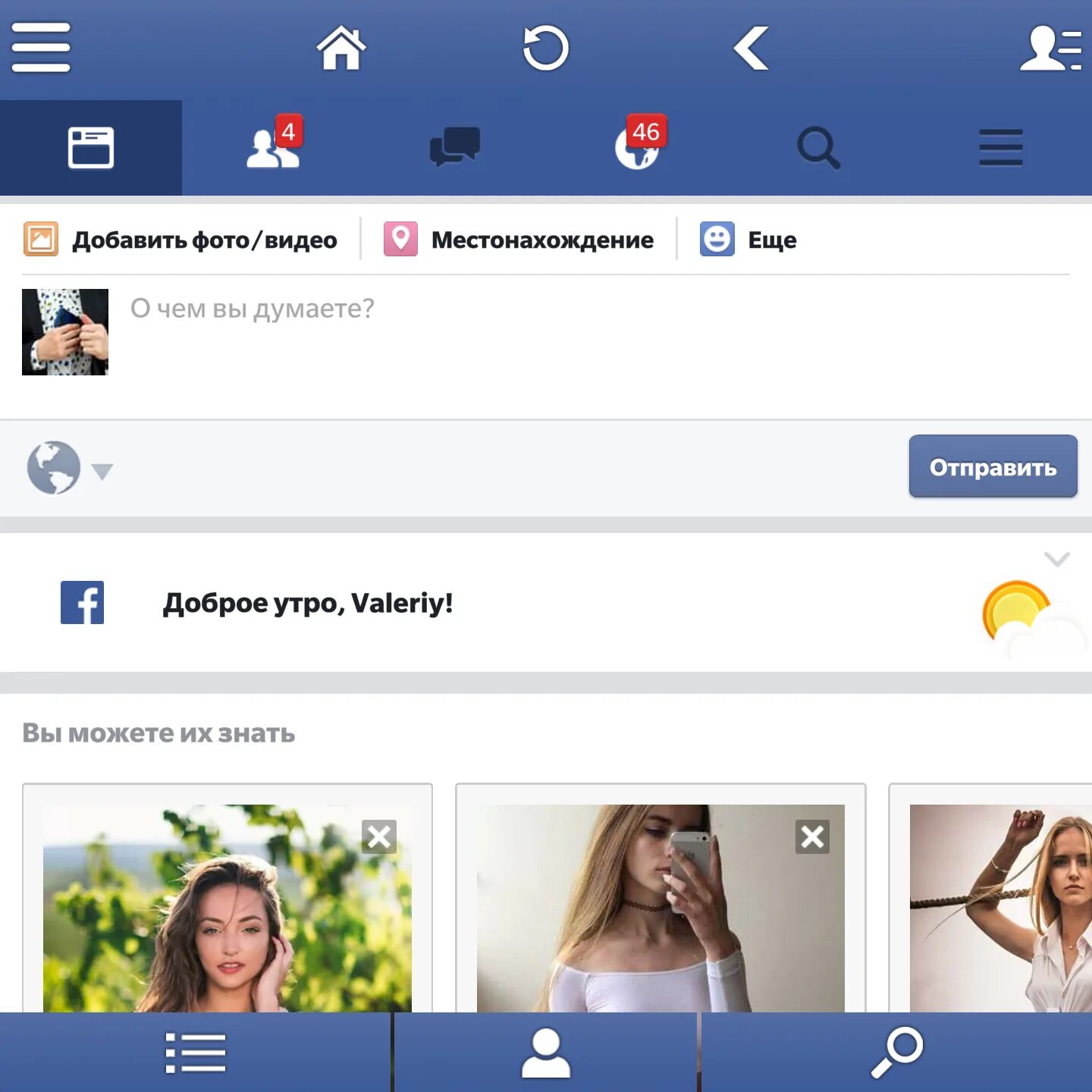Dismiss the first suggested friend card

pyautogui.click(x=378, y=837)
